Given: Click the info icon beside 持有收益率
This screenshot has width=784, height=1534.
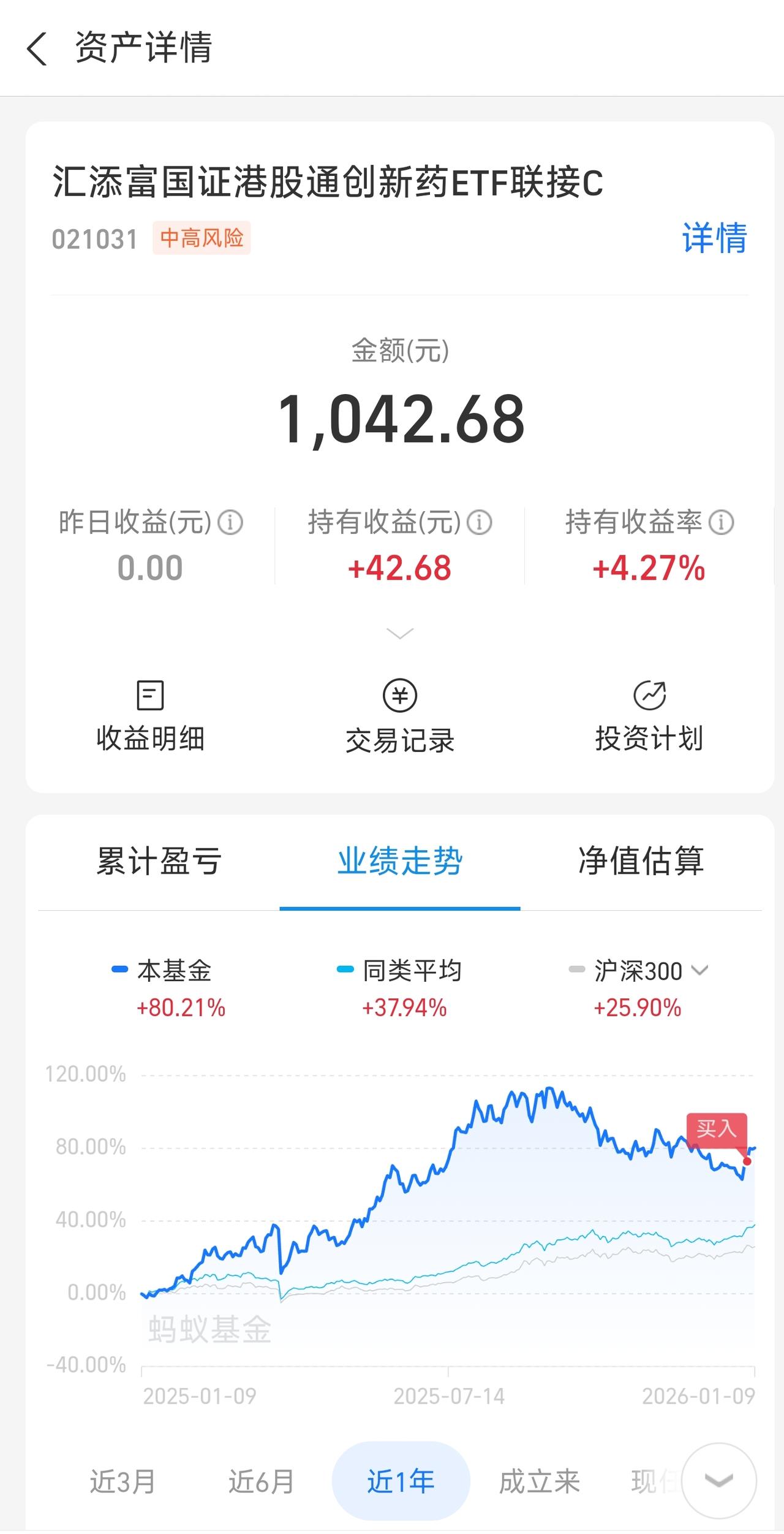Looking at the screenshot, I should [721, 523].
